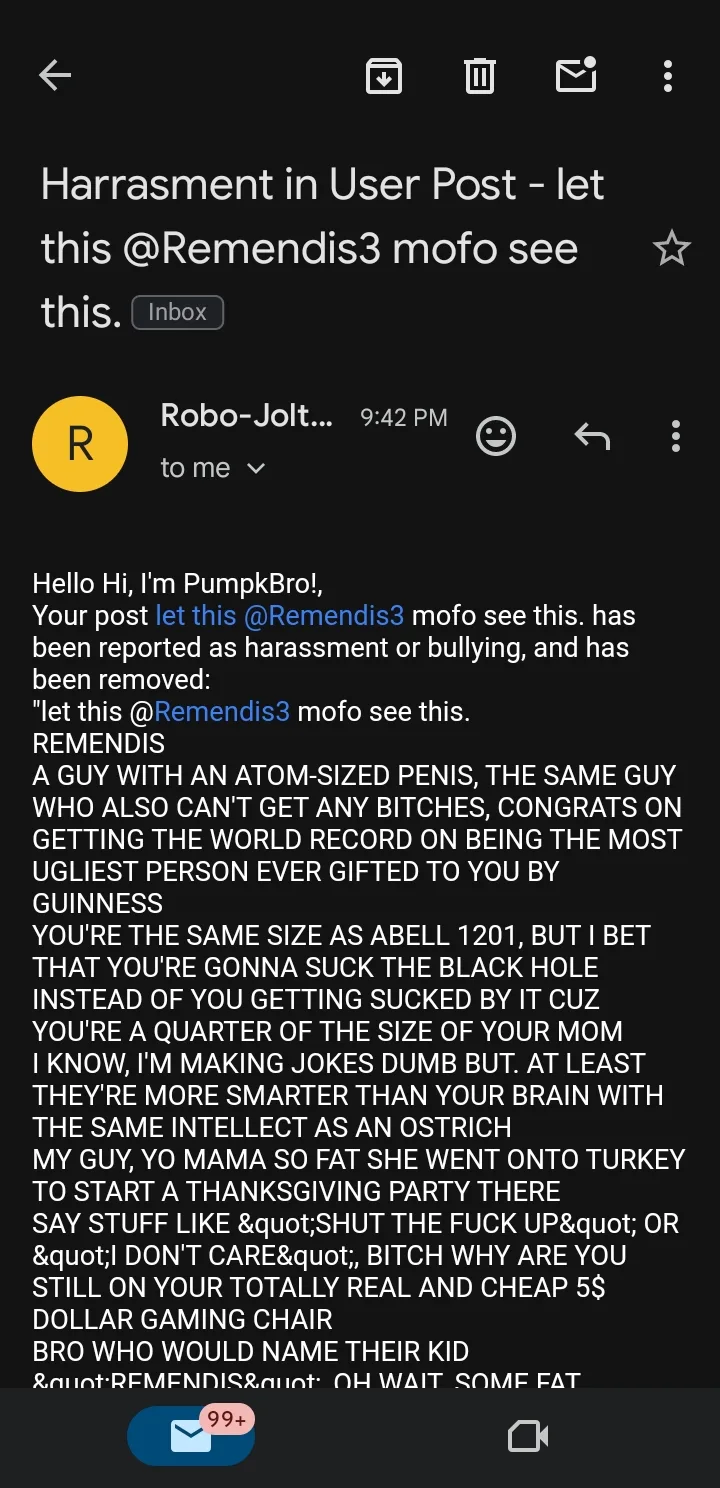The image size is (720, 1488).
Task: Reply to the Robo-Jolt message
Action: pos(592,436)
